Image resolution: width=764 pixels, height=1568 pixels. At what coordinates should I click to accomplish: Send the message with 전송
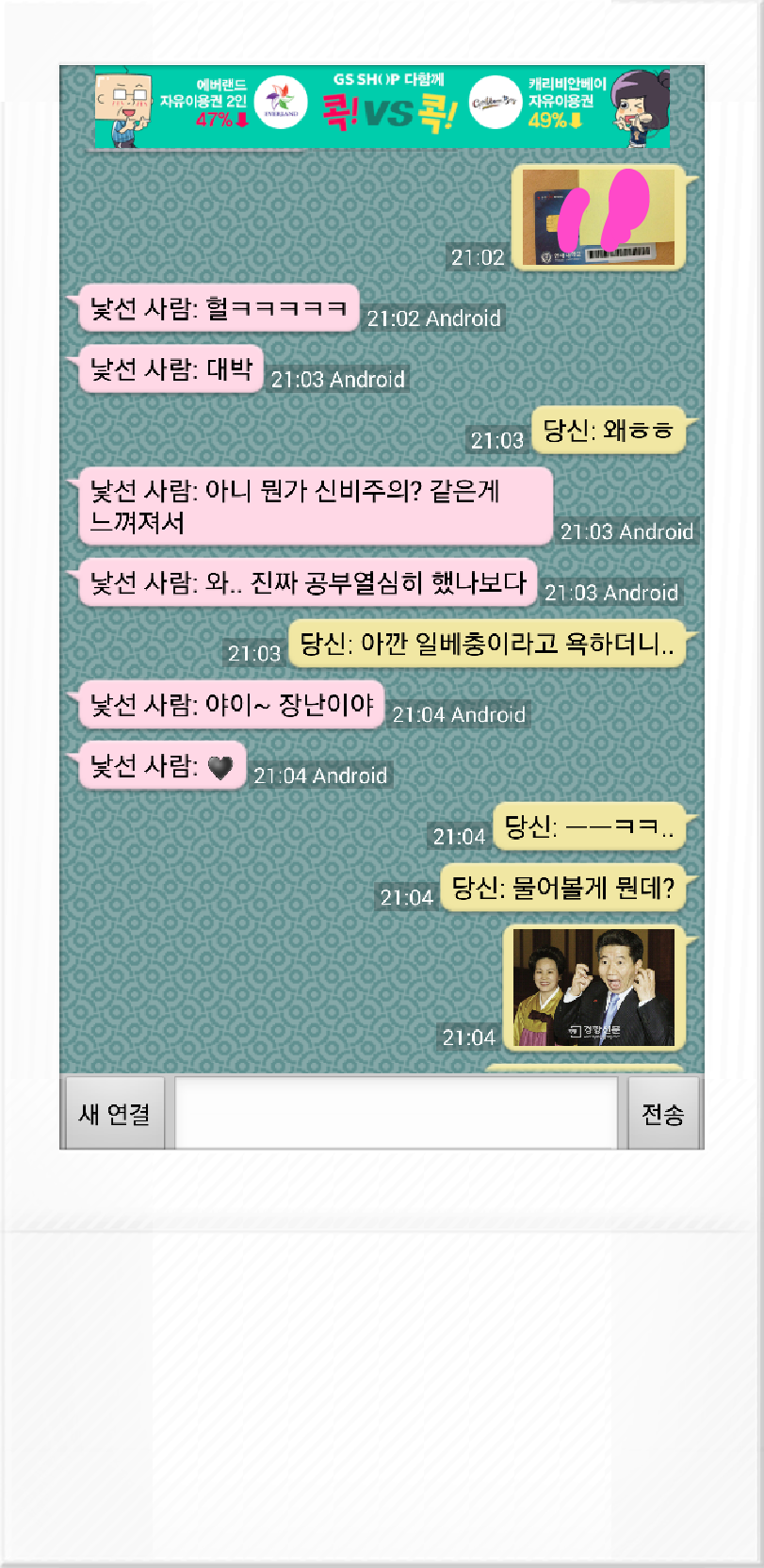click(663, 1114)
